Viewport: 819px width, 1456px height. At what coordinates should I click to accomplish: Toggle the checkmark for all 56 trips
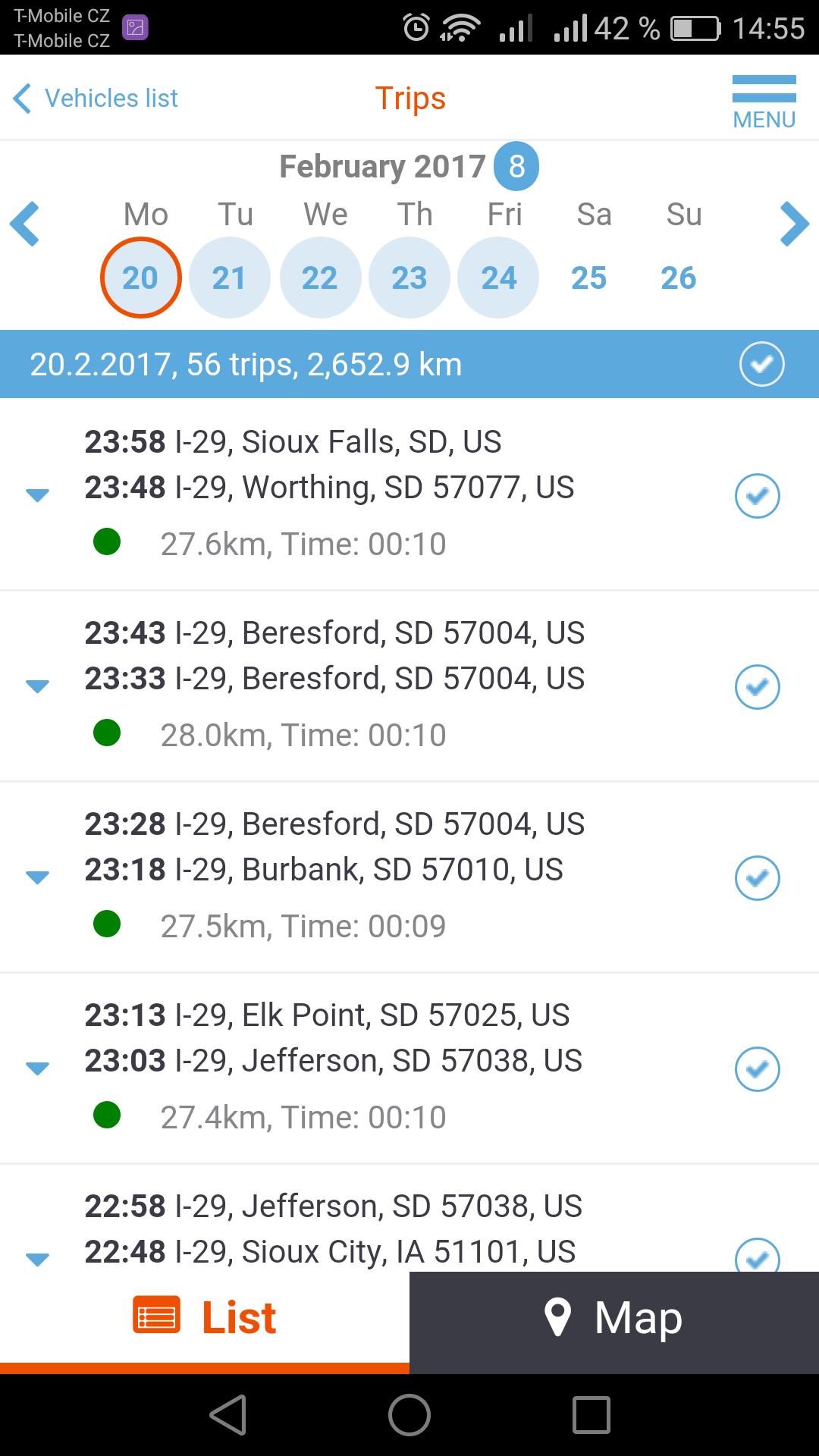761,364
